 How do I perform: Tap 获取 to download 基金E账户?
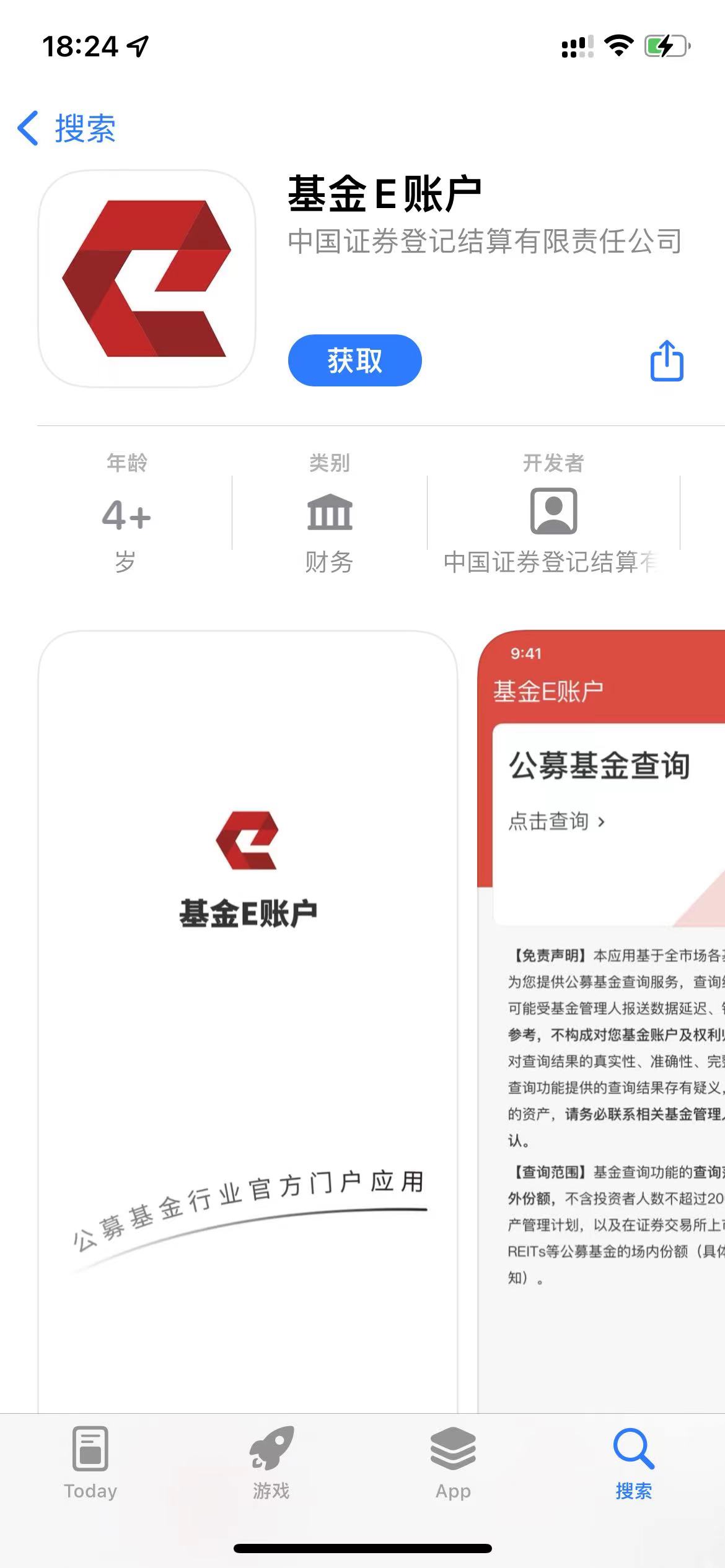(354, 360)
